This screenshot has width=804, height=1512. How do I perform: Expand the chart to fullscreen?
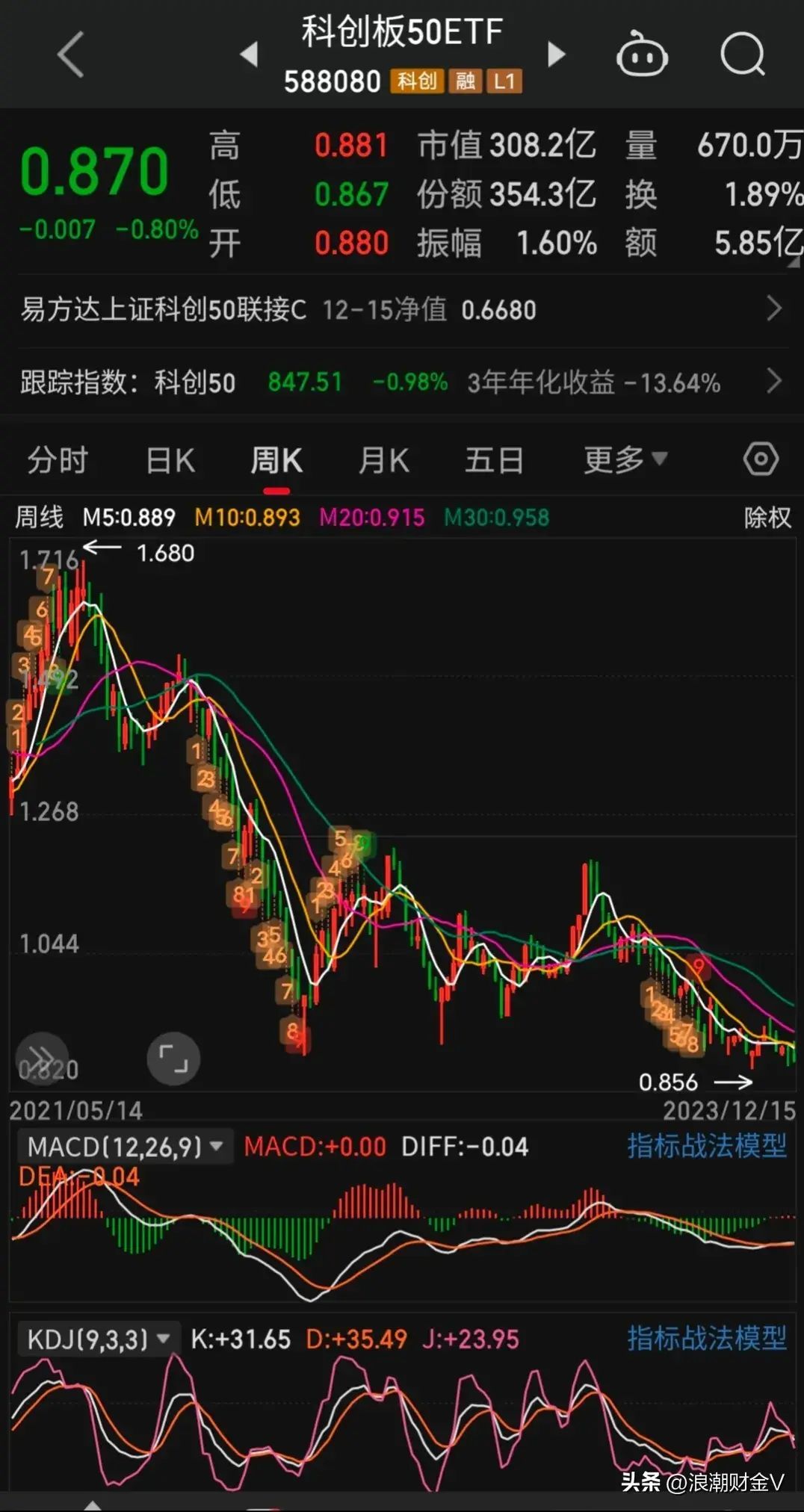pos(173,1059)
